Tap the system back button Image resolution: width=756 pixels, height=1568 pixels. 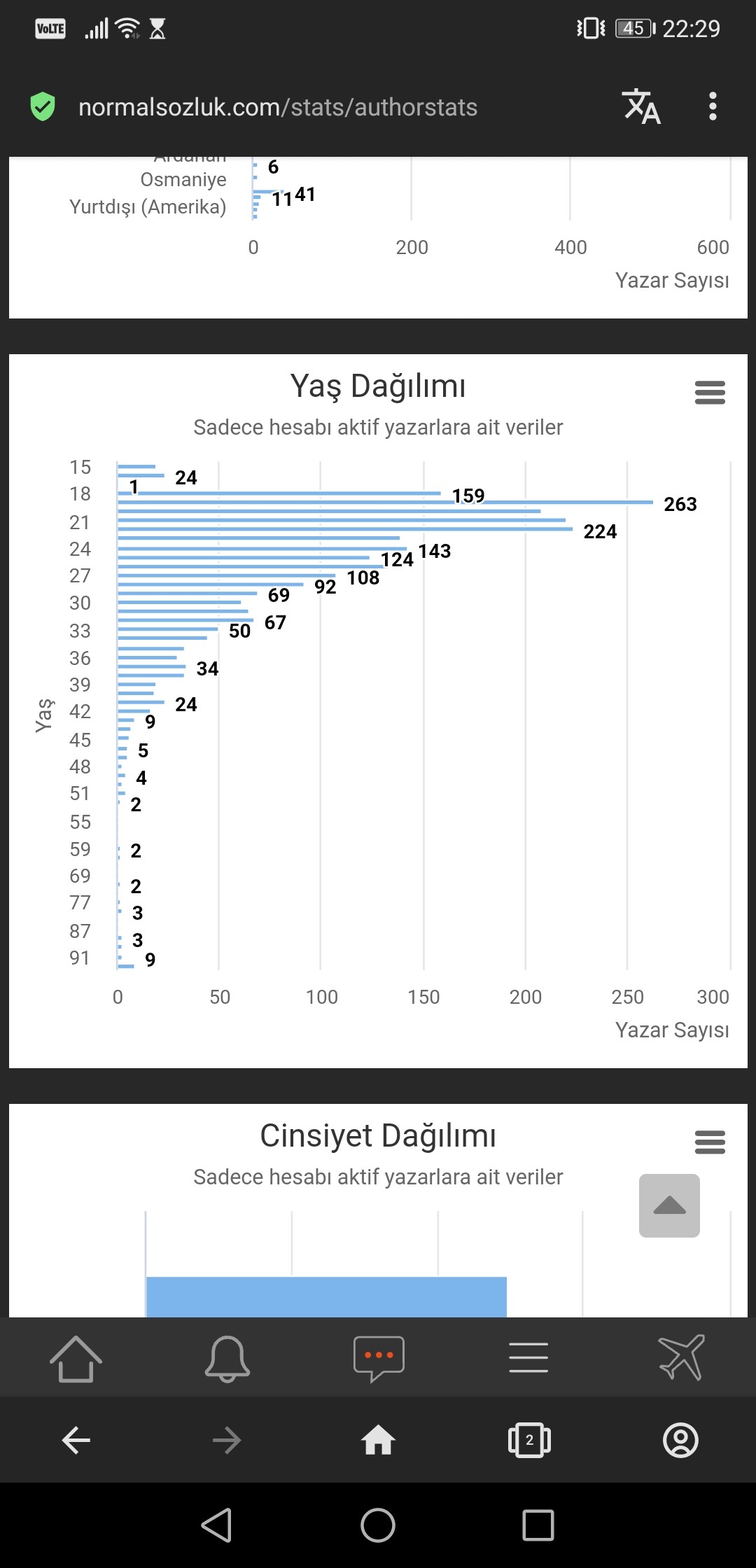[x=216, y=1525]
